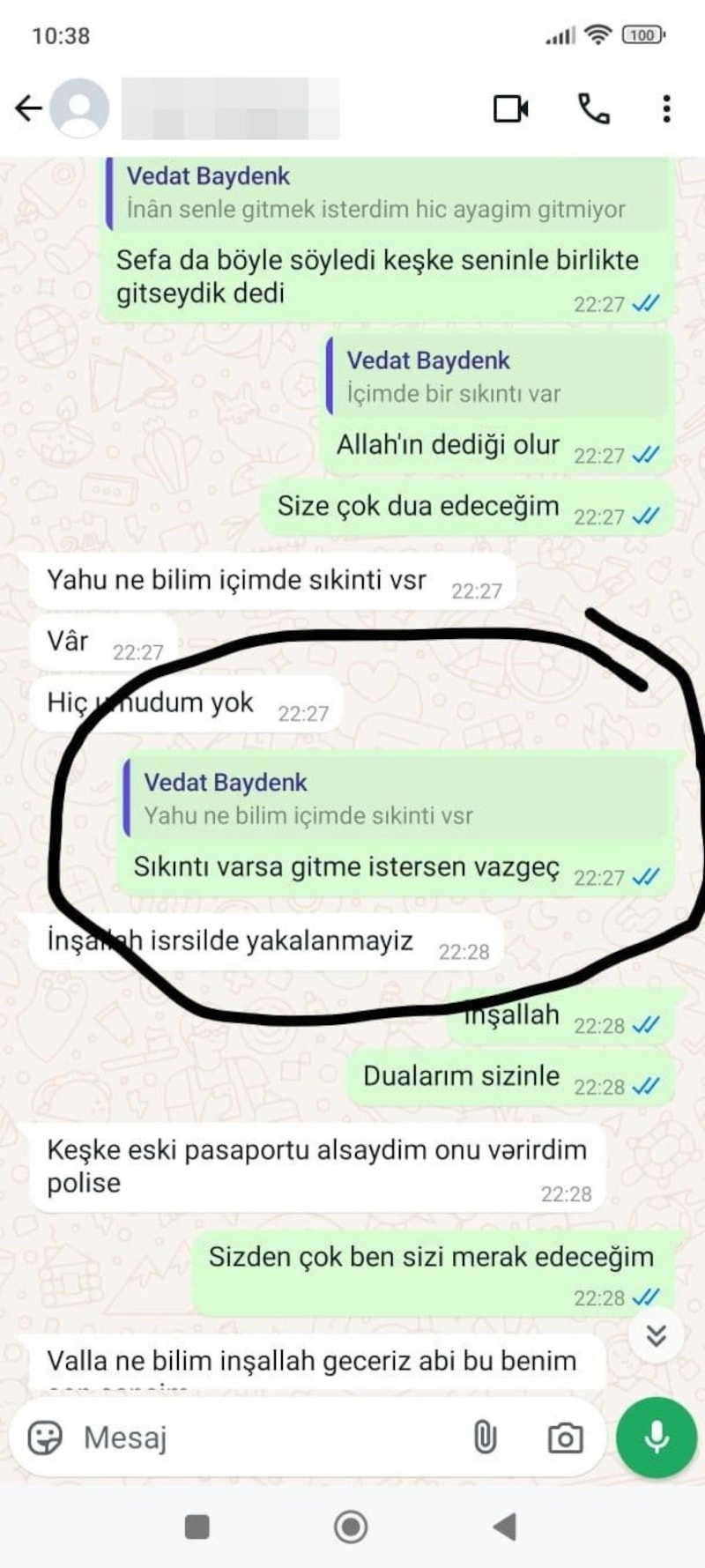Viewport: 705px width, 1568px height.
Task: Jump to the latest messages
Action: pyautogui.click(x=656, y=1337)
